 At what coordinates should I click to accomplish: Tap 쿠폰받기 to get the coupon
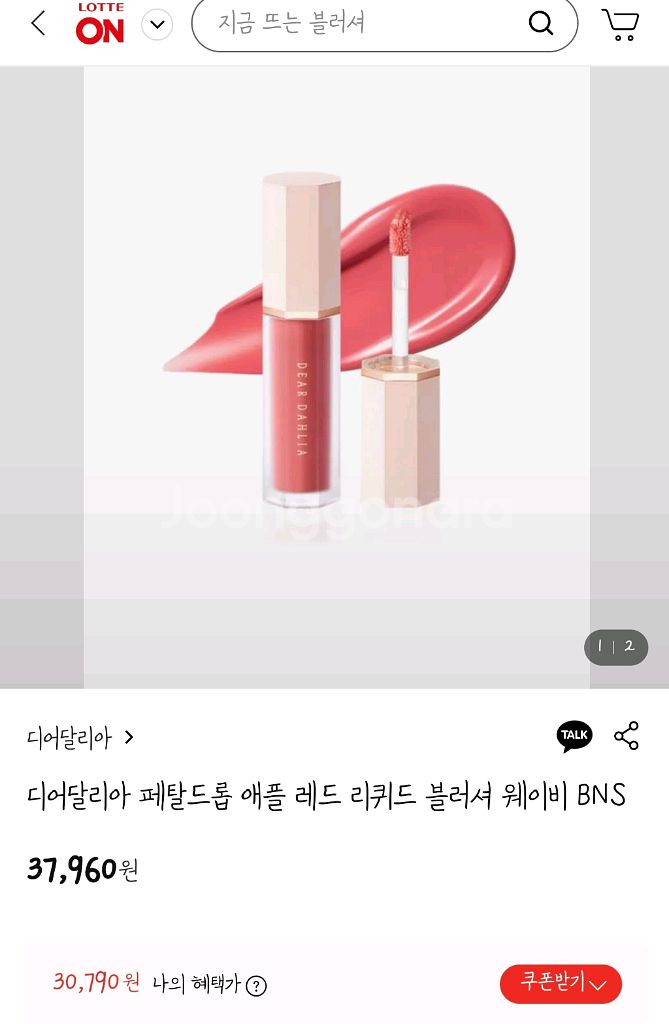pyautogui.click(x=561, y=984)
